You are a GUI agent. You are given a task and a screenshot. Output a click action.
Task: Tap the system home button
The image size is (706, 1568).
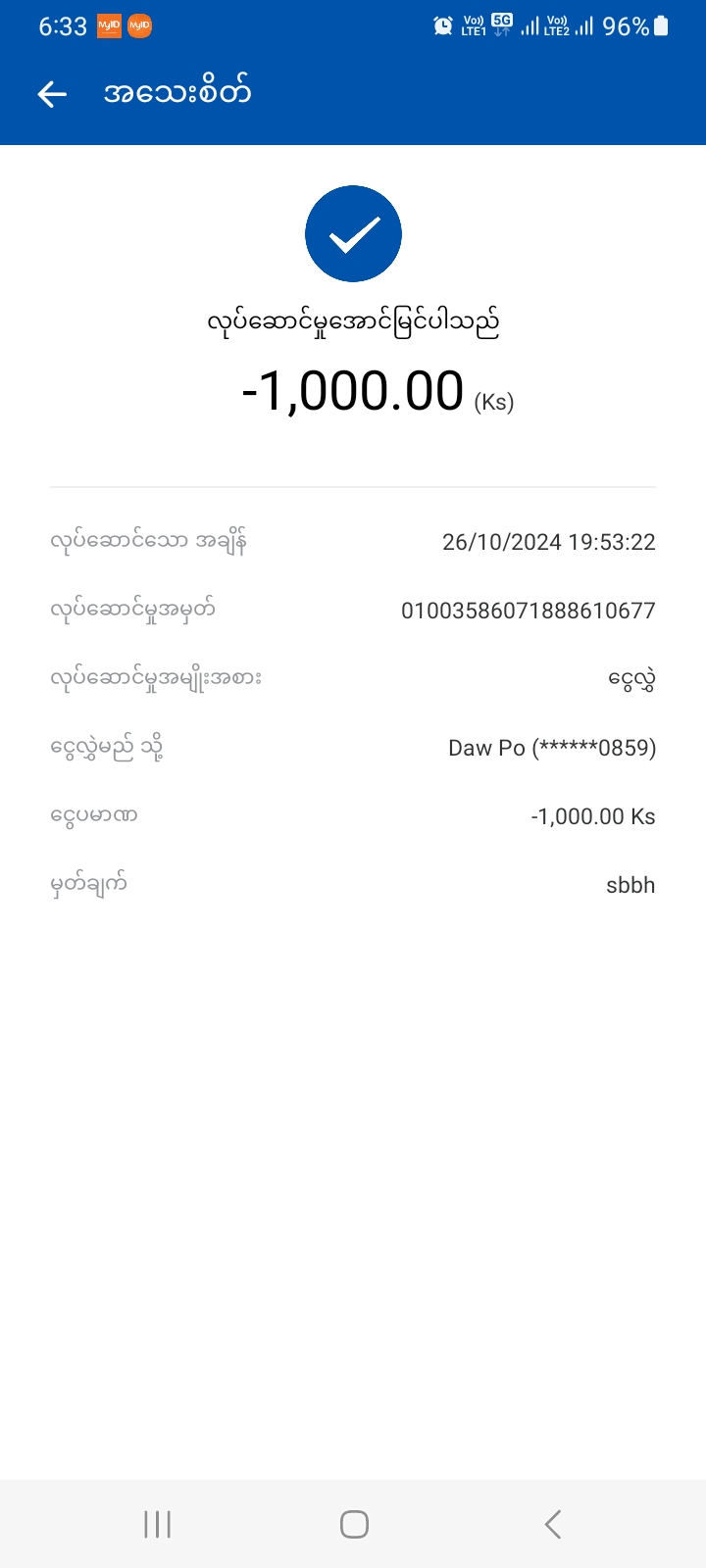[354, 1524]
